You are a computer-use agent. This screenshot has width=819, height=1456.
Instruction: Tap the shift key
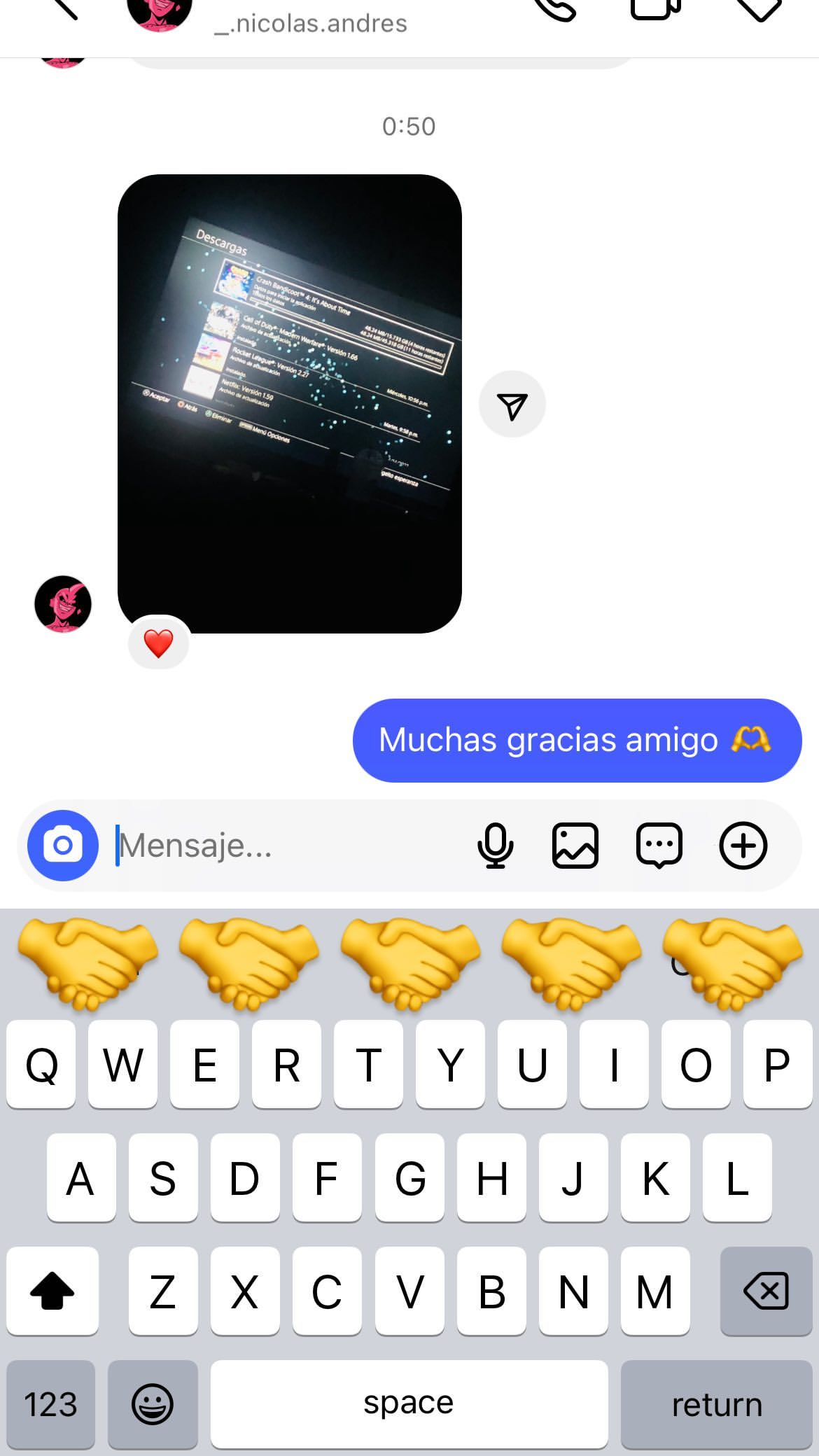coord(52,1291)
